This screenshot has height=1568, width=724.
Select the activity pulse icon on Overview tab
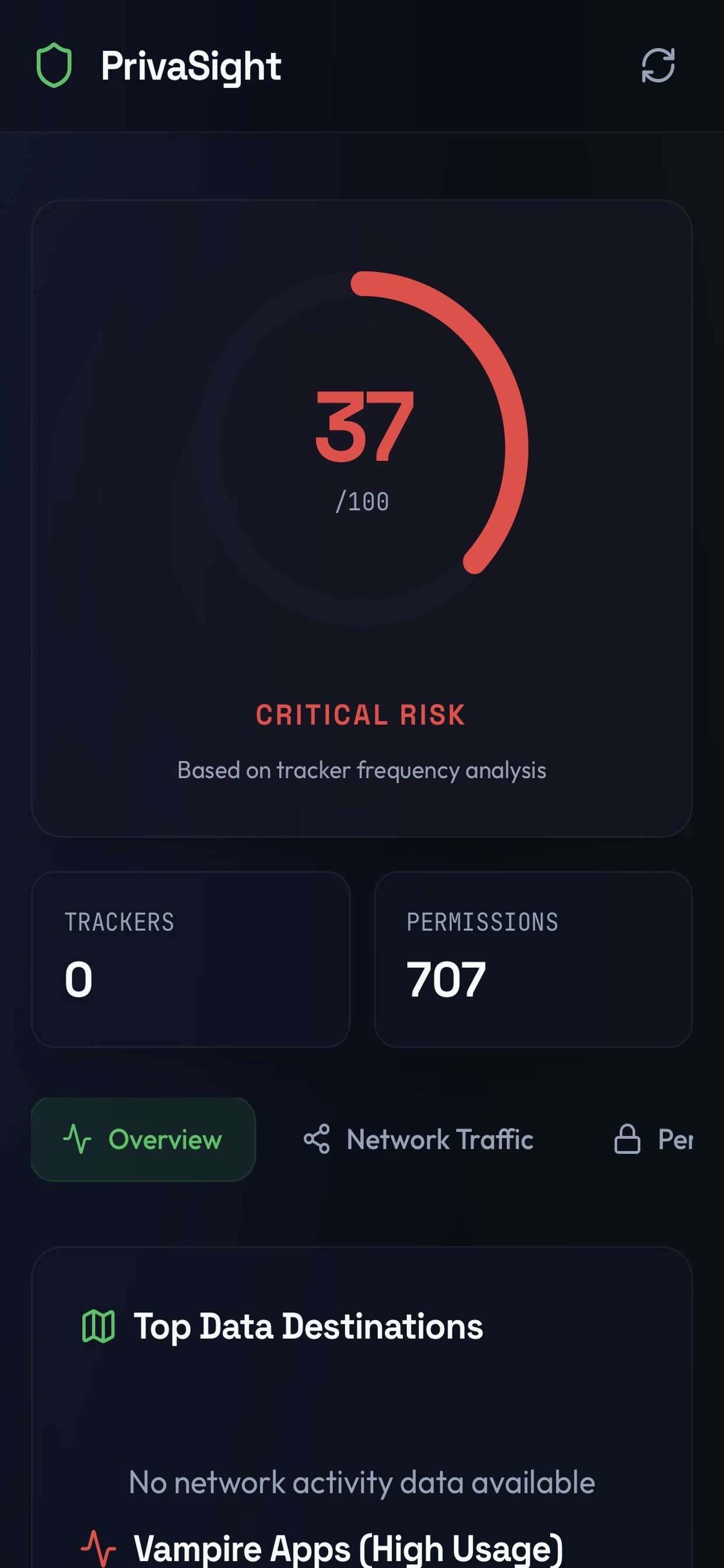tap(78, 1139)
